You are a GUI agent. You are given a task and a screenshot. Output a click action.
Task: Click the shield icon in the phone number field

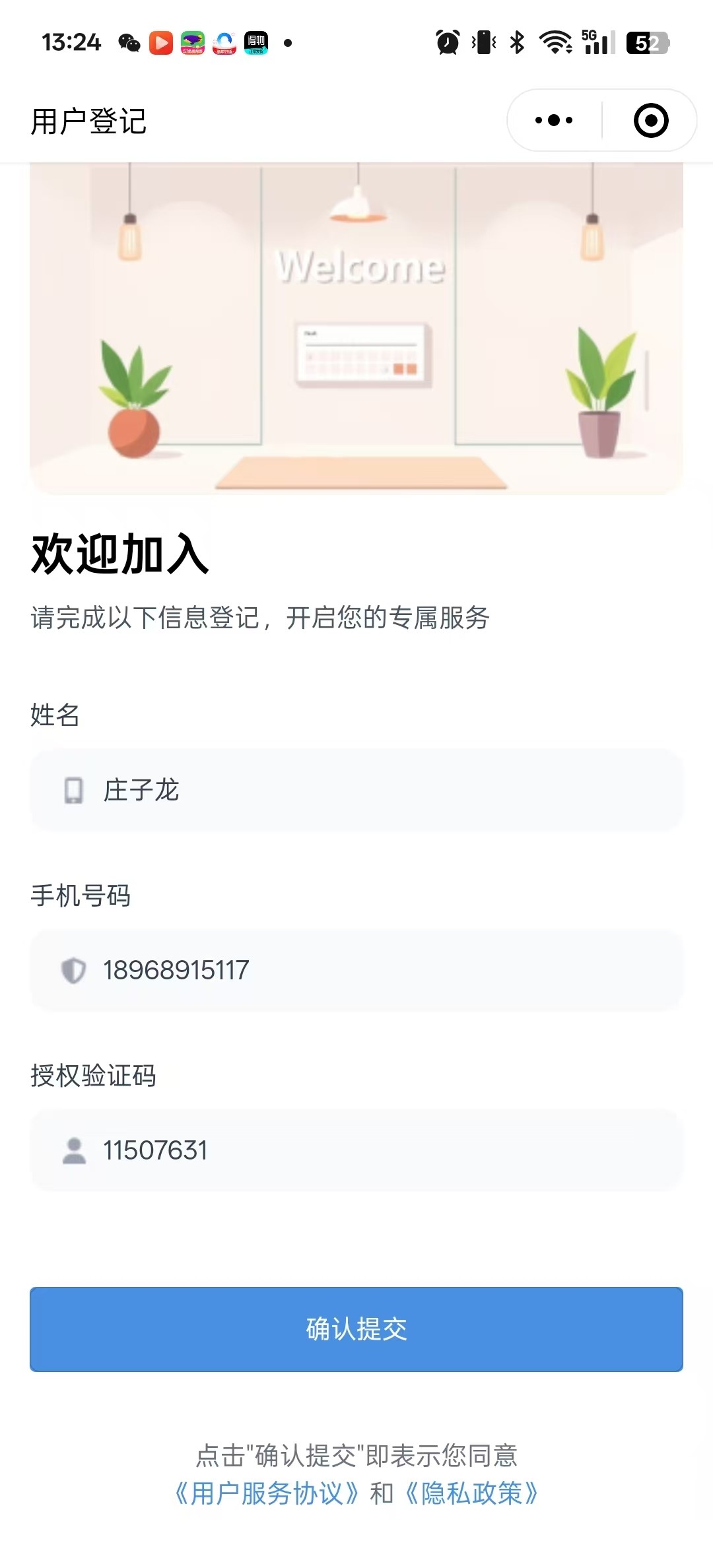coord(75,970)
